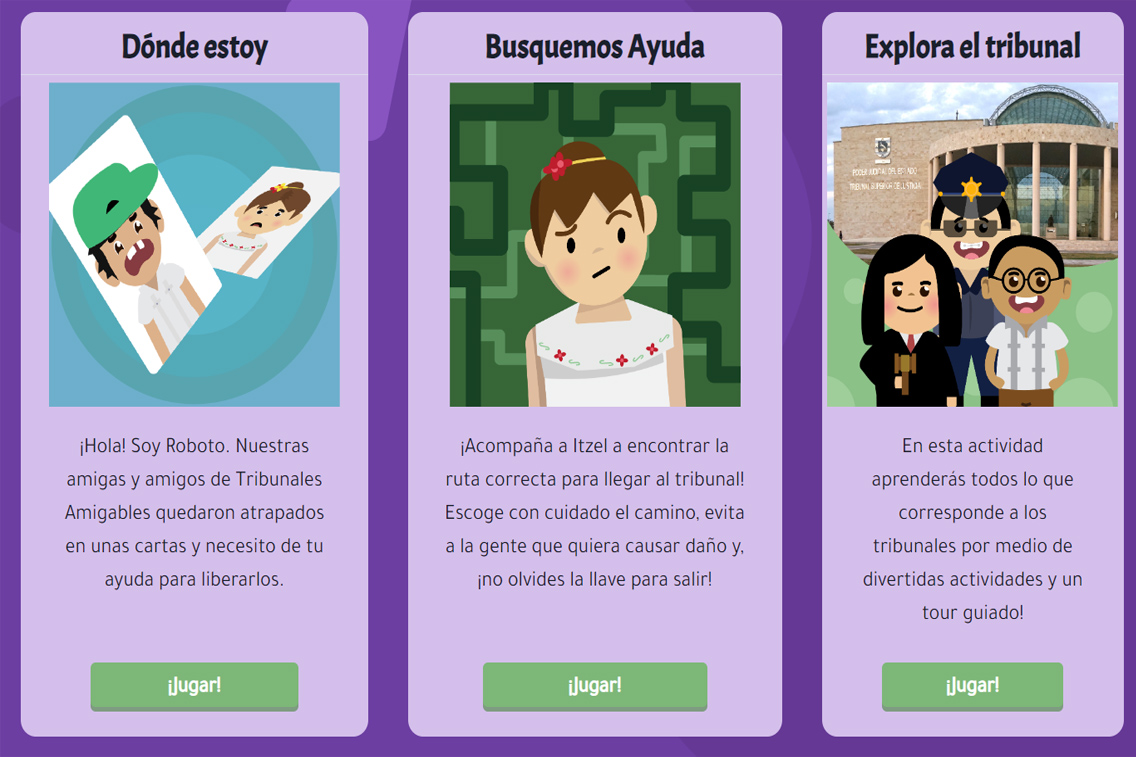Viewport: 1136px width, 757px height.
Task: Open the Explora el tribunal courthouse picture
Action: pyautogui.click(x=972, y=245)
